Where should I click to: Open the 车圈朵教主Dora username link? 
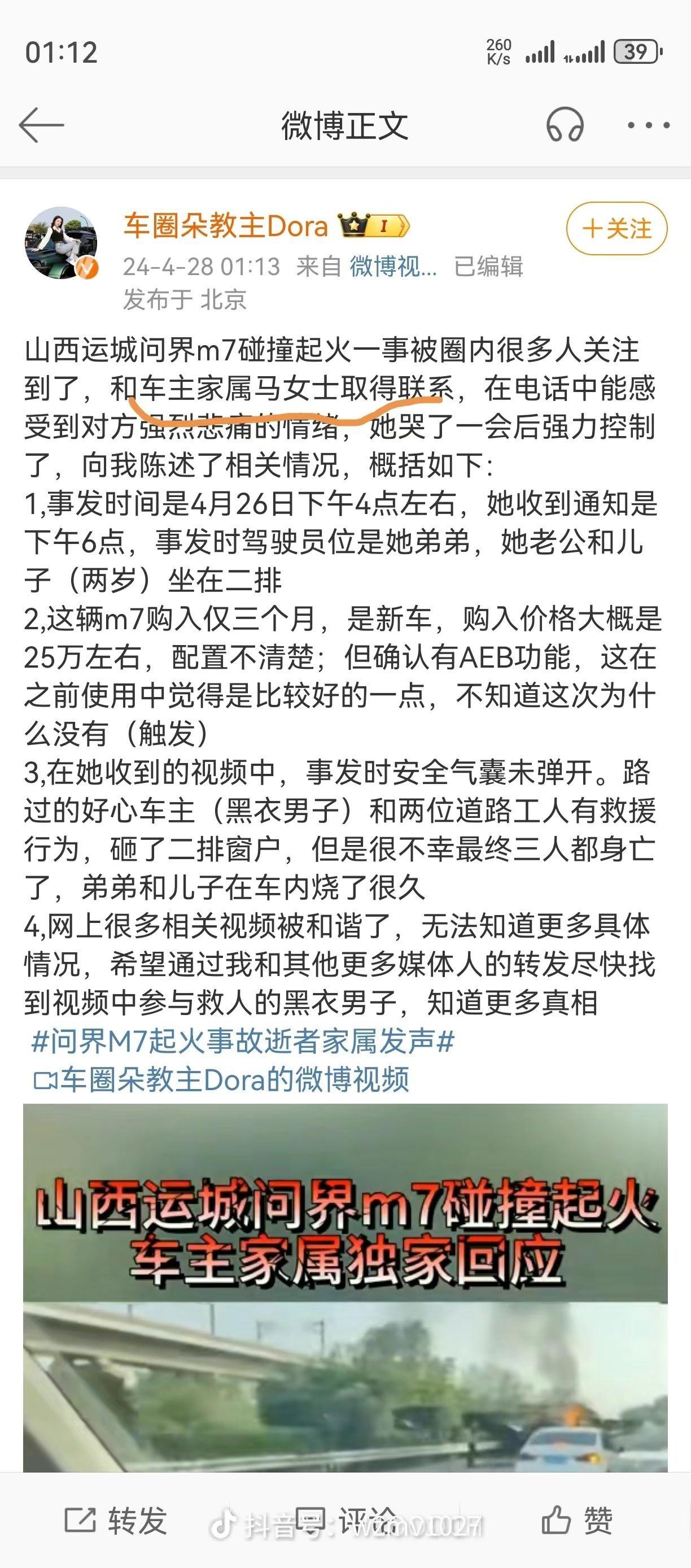pos(226,226)
